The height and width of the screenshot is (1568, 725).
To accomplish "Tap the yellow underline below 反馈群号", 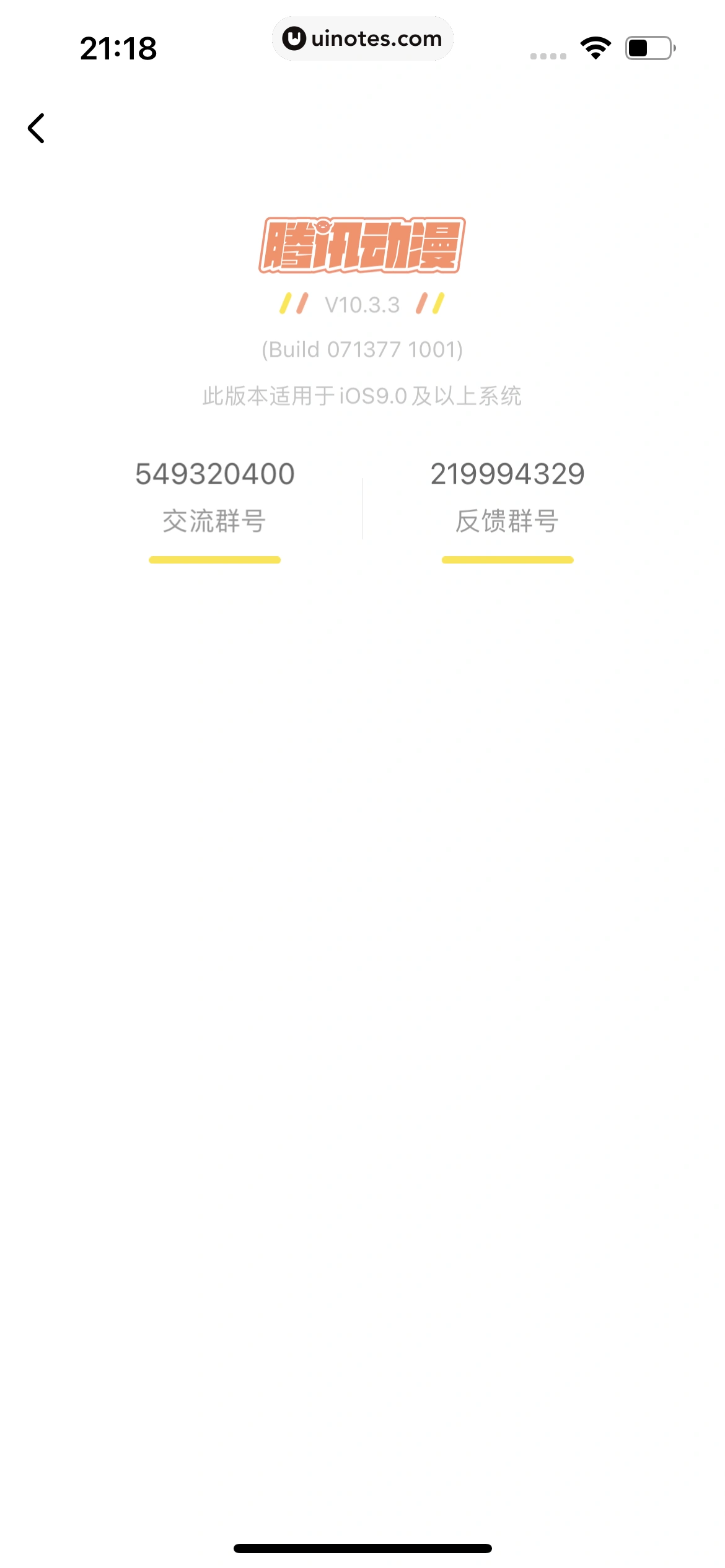I will click(507, 559).
